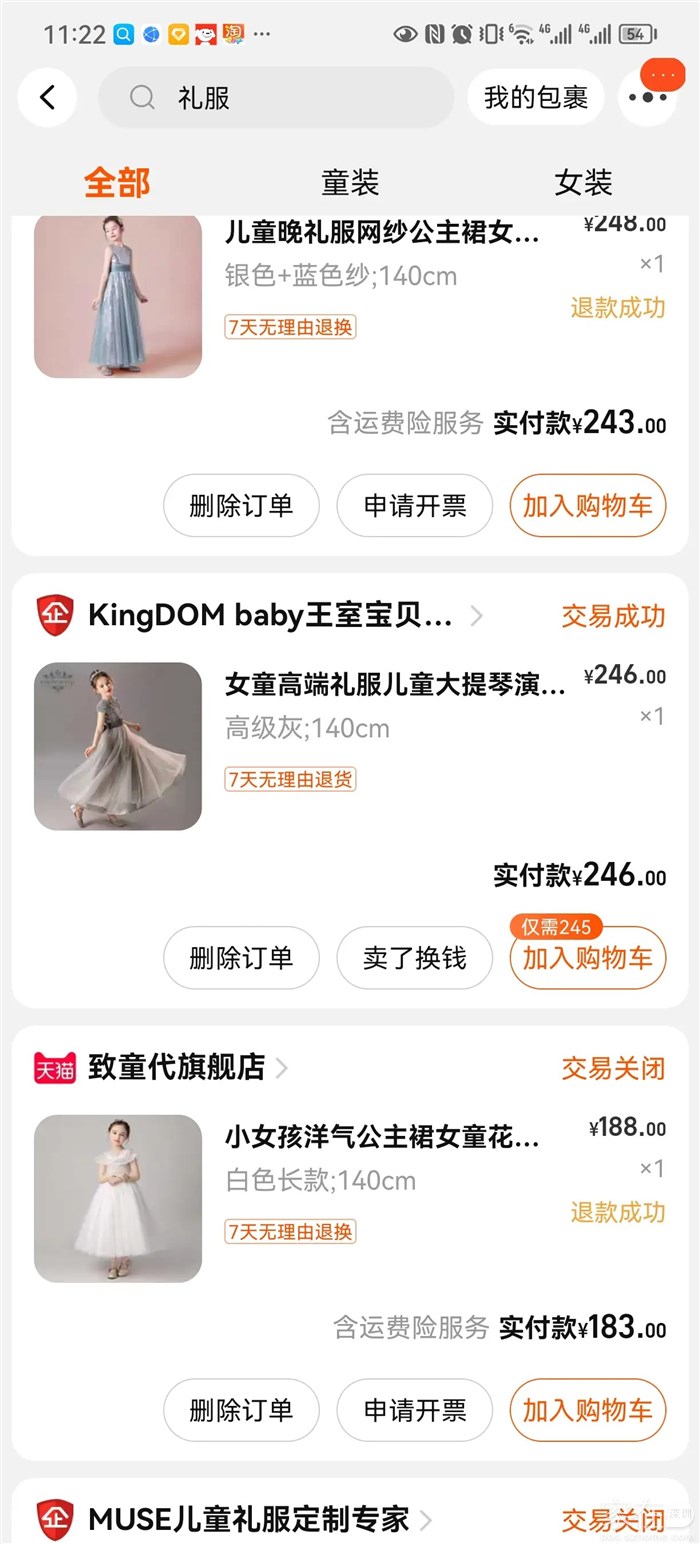Viewport: 700px width, 1544px height.
Task: Tap 卖了换钱 to resell the dress
Action: coord(414,957)
